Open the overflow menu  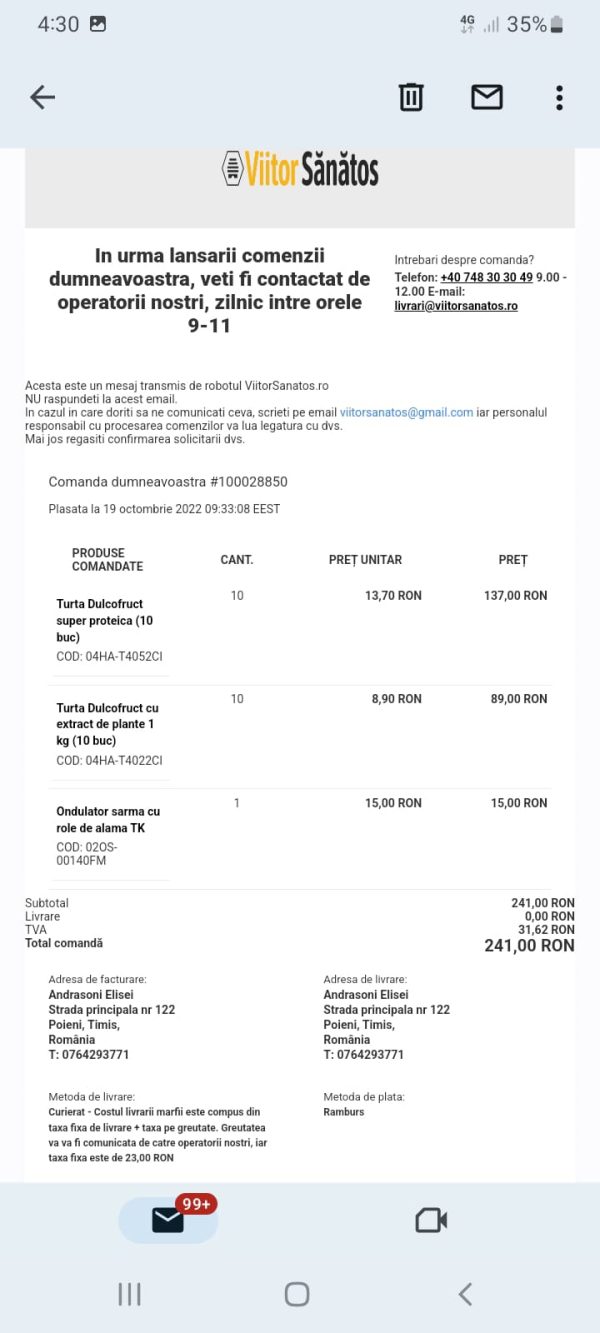(559, 97)
